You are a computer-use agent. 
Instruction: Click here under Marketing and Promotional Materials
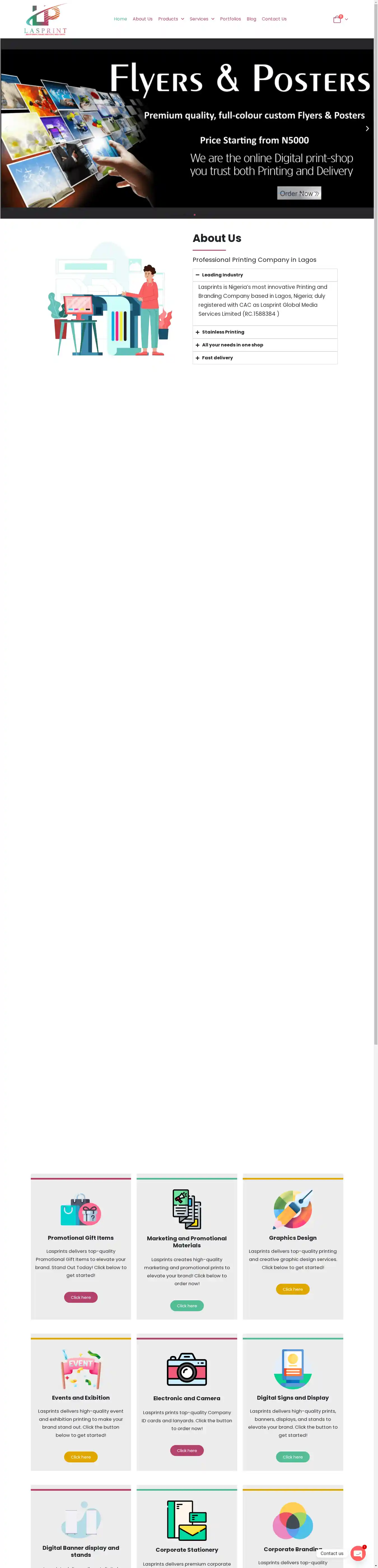coord(187,1306)
